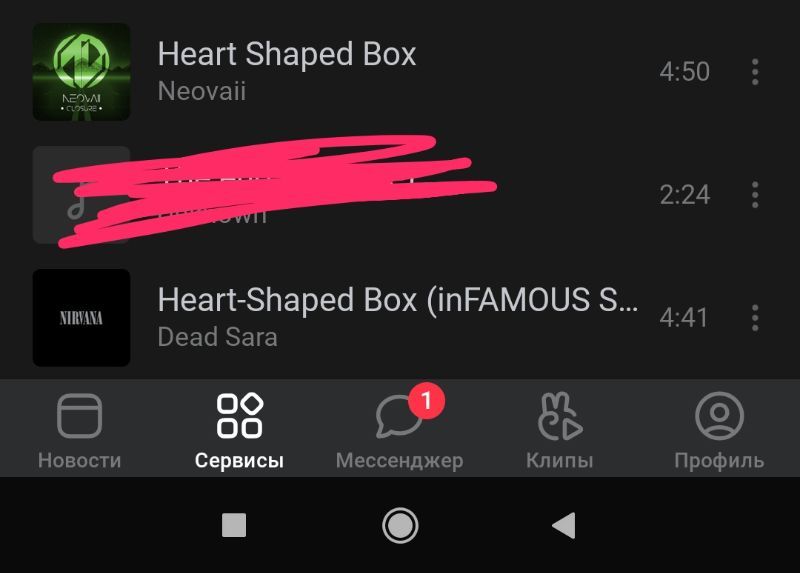Open options for the Neovaii track
800x573 pixels.
pyautogui.click(x=755, y=72)
